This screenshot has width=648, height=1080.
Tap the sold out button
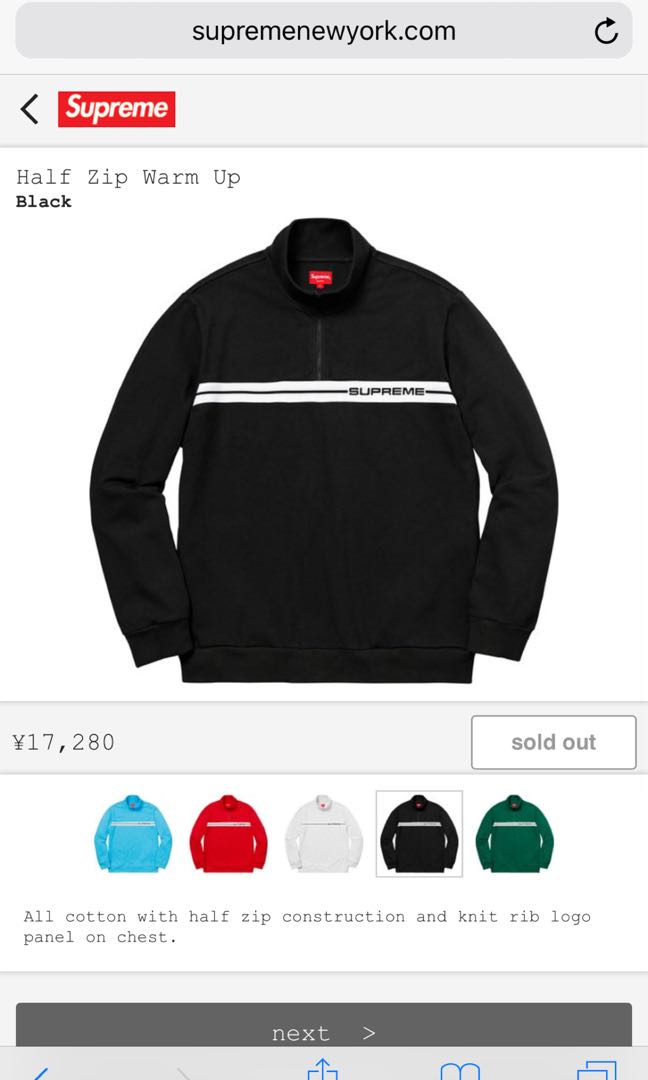(x=553, y=742)
